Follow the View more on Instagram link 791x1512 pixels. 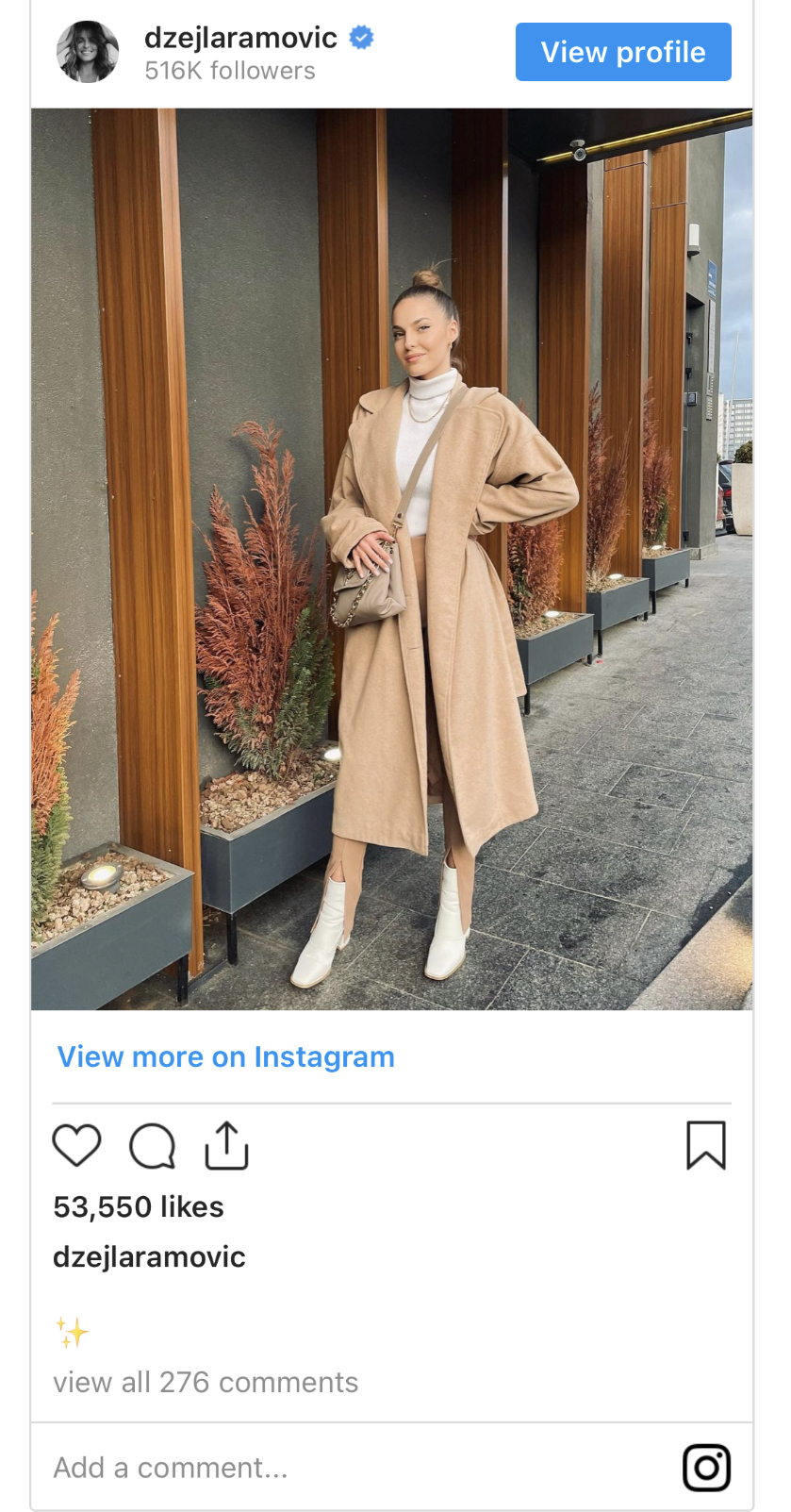pyautogui.click(x=225, y=1056)
